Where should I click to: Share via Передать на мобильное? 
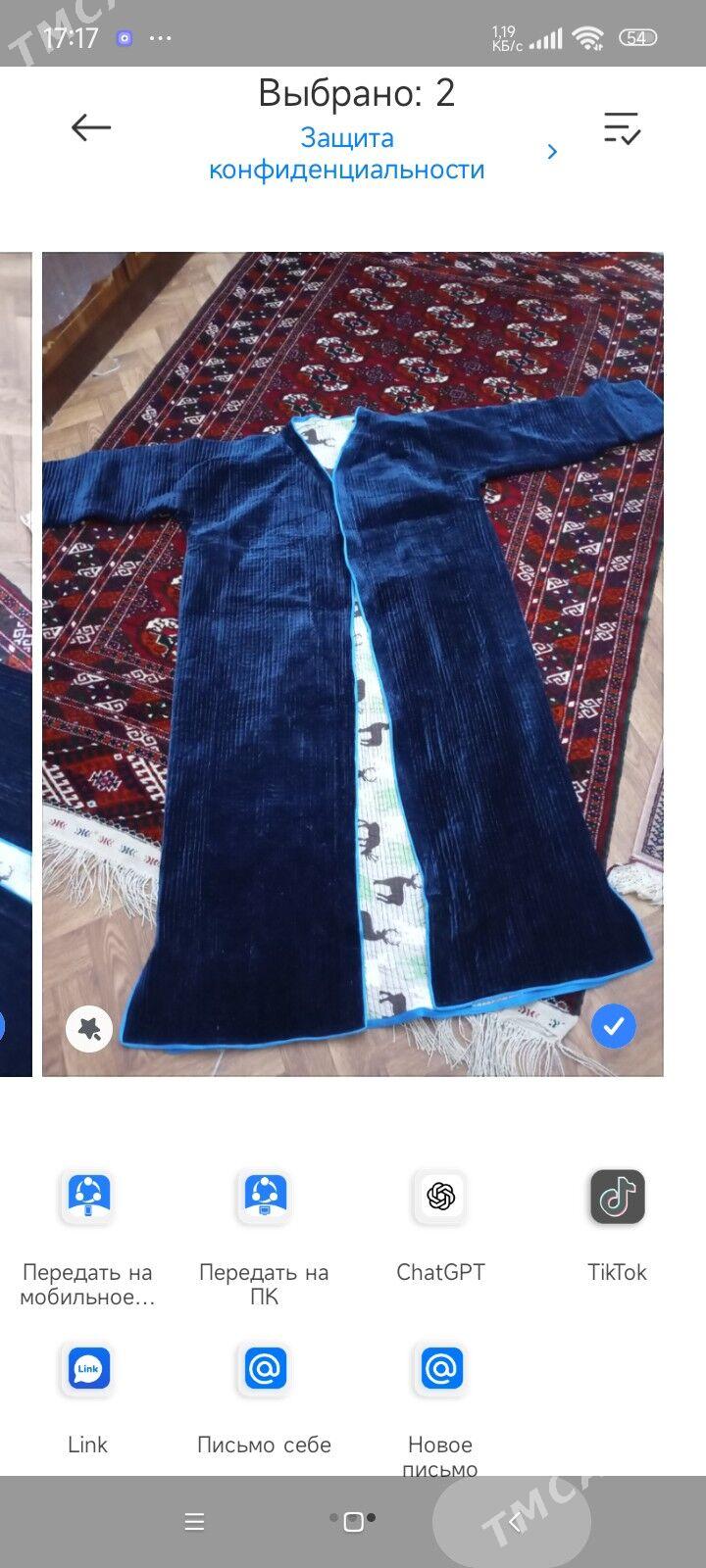(x=88, y=1197)
